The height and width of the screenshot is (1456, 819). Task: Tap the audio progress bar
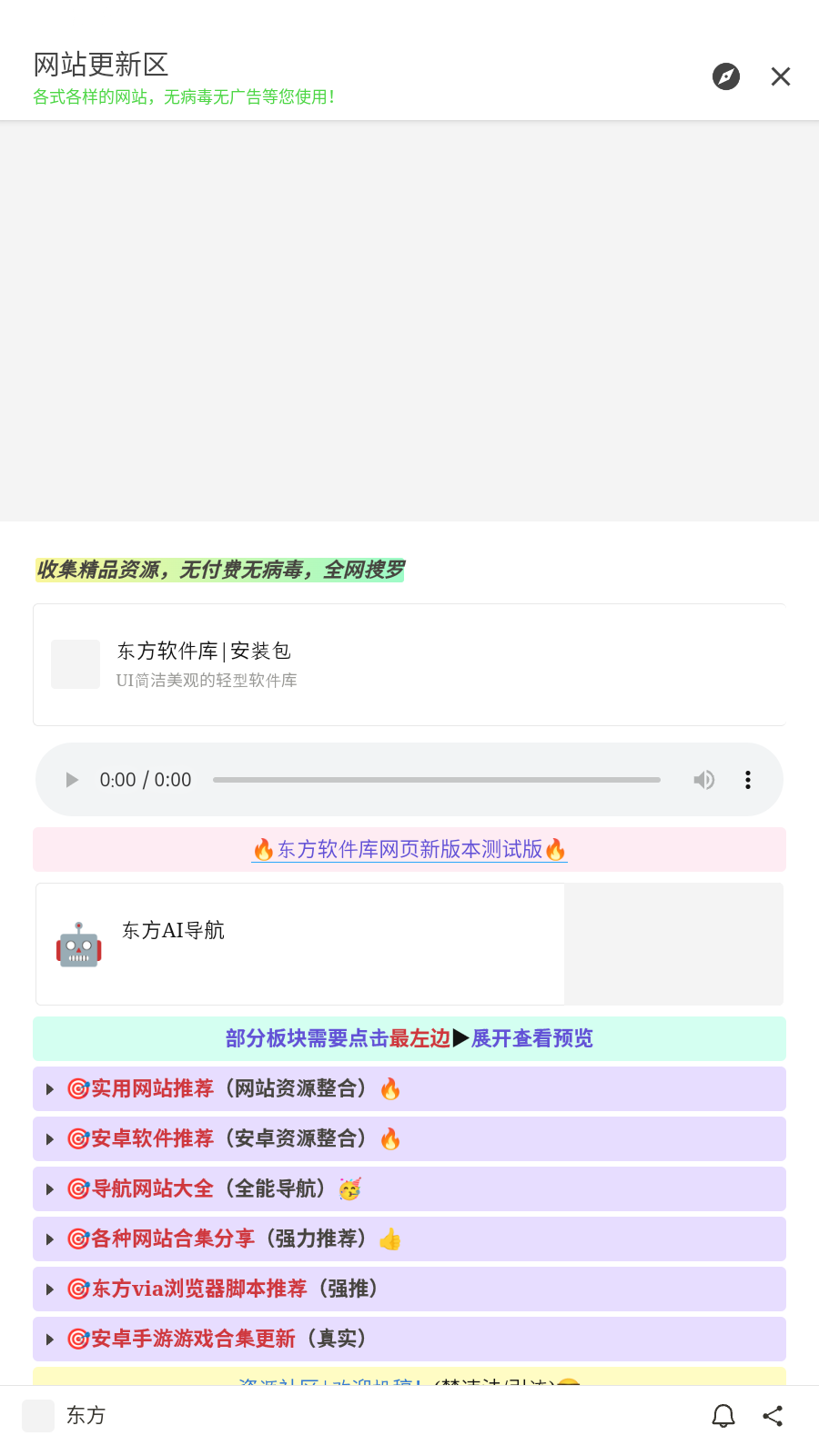coord(436,780)
